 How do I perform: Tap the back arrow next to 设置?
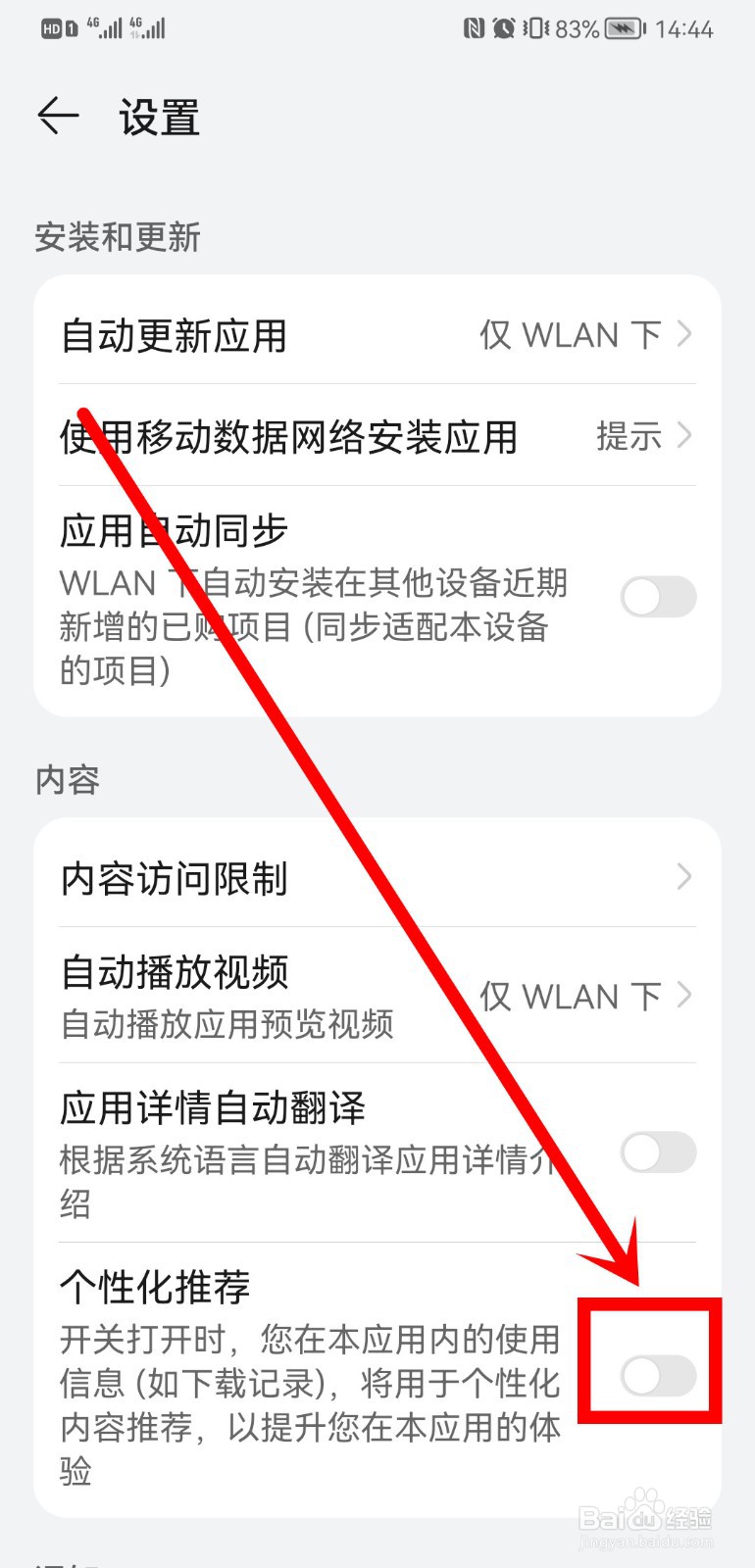click(x=57, y=117)
